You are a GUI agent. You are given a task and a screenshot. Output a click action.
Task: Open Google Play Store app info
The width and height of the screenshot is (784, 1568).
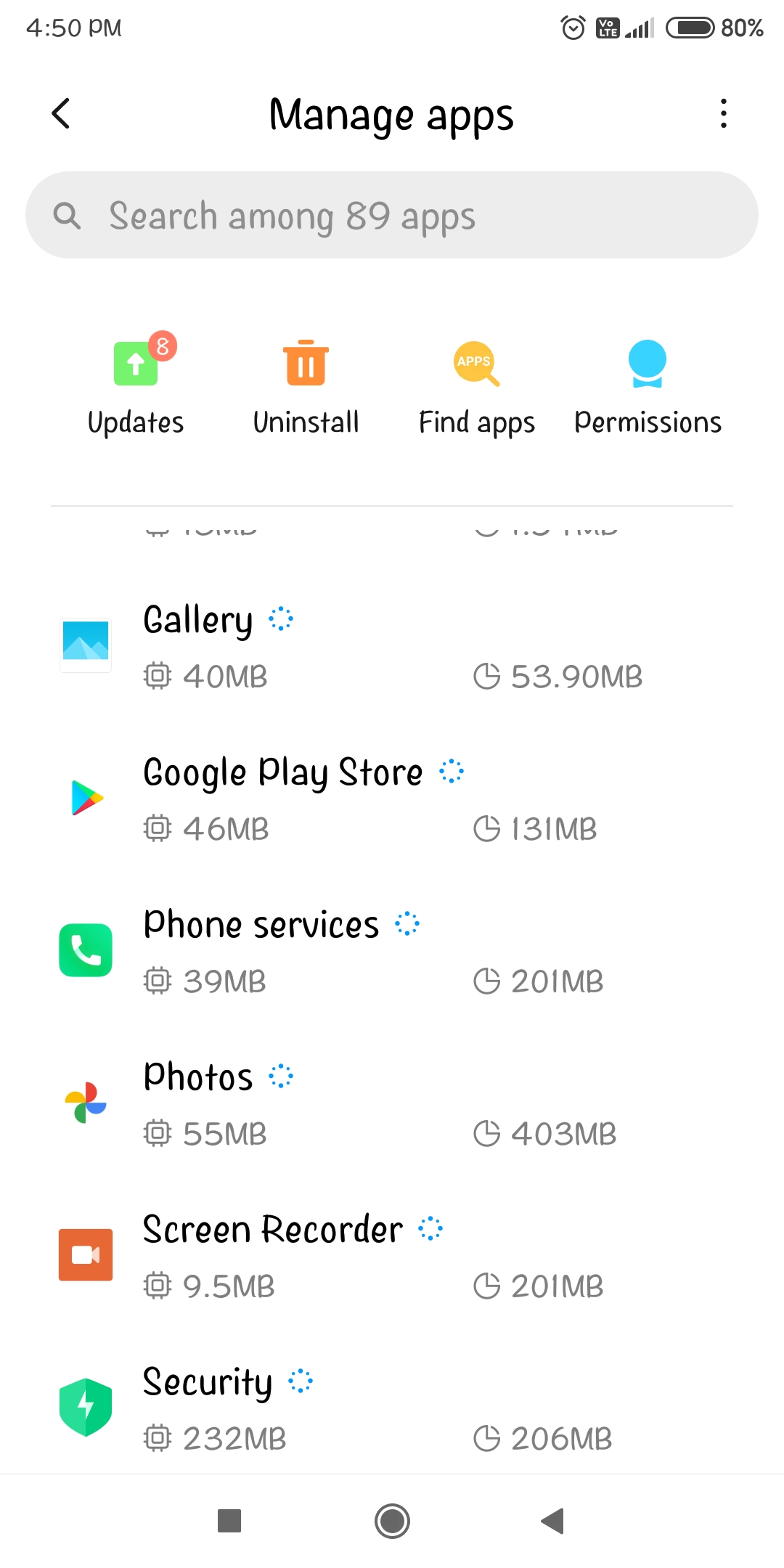pos(392,799)
